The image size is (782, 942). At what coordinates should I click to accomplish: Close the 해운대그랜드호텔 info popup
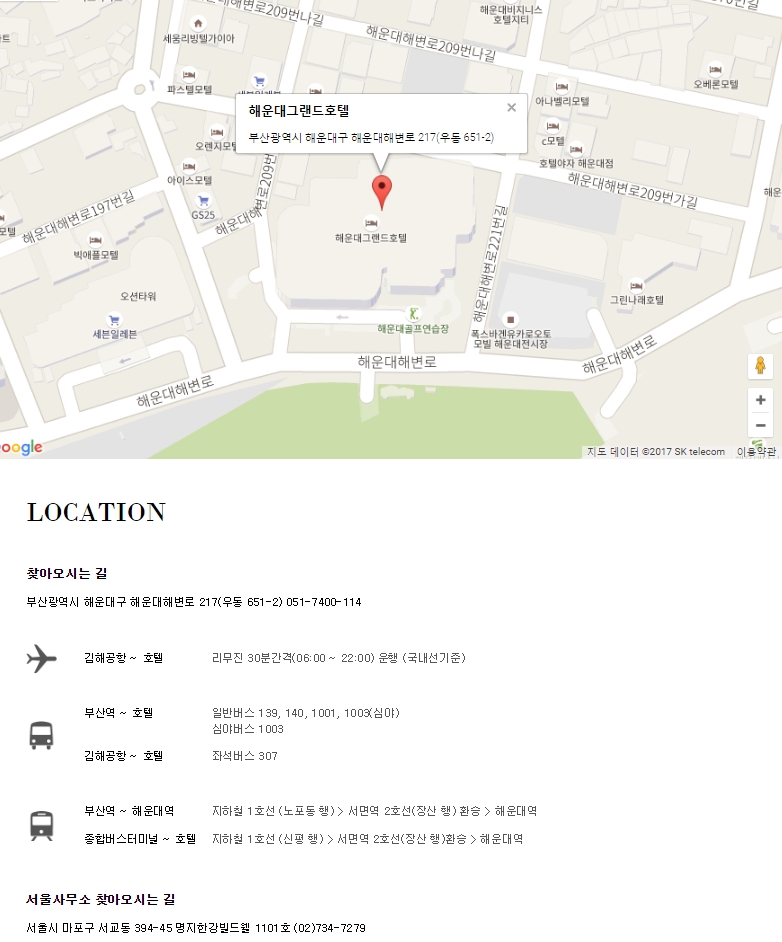point(511,108)
